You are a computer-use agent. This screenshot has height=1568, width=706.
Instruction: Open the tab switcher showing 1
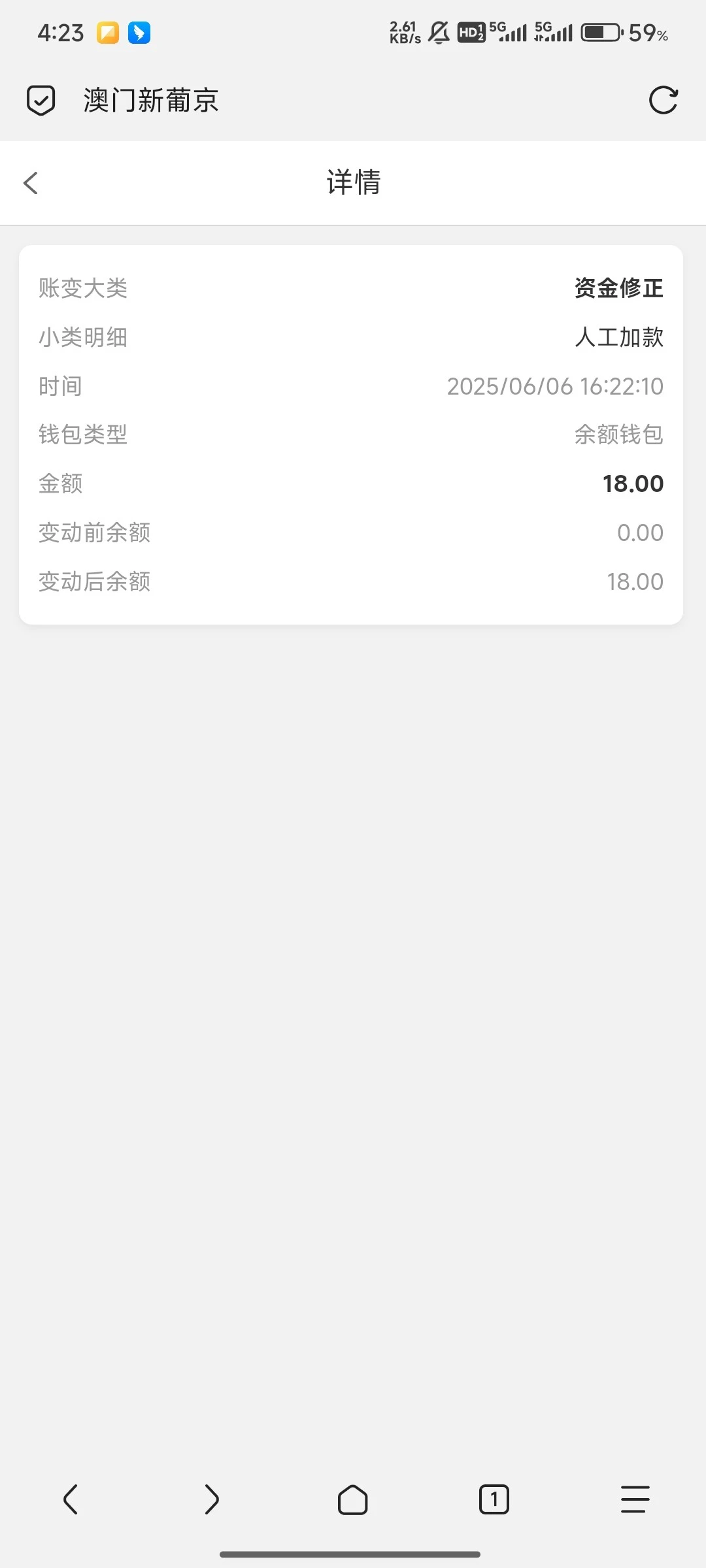click(494, 1499)
